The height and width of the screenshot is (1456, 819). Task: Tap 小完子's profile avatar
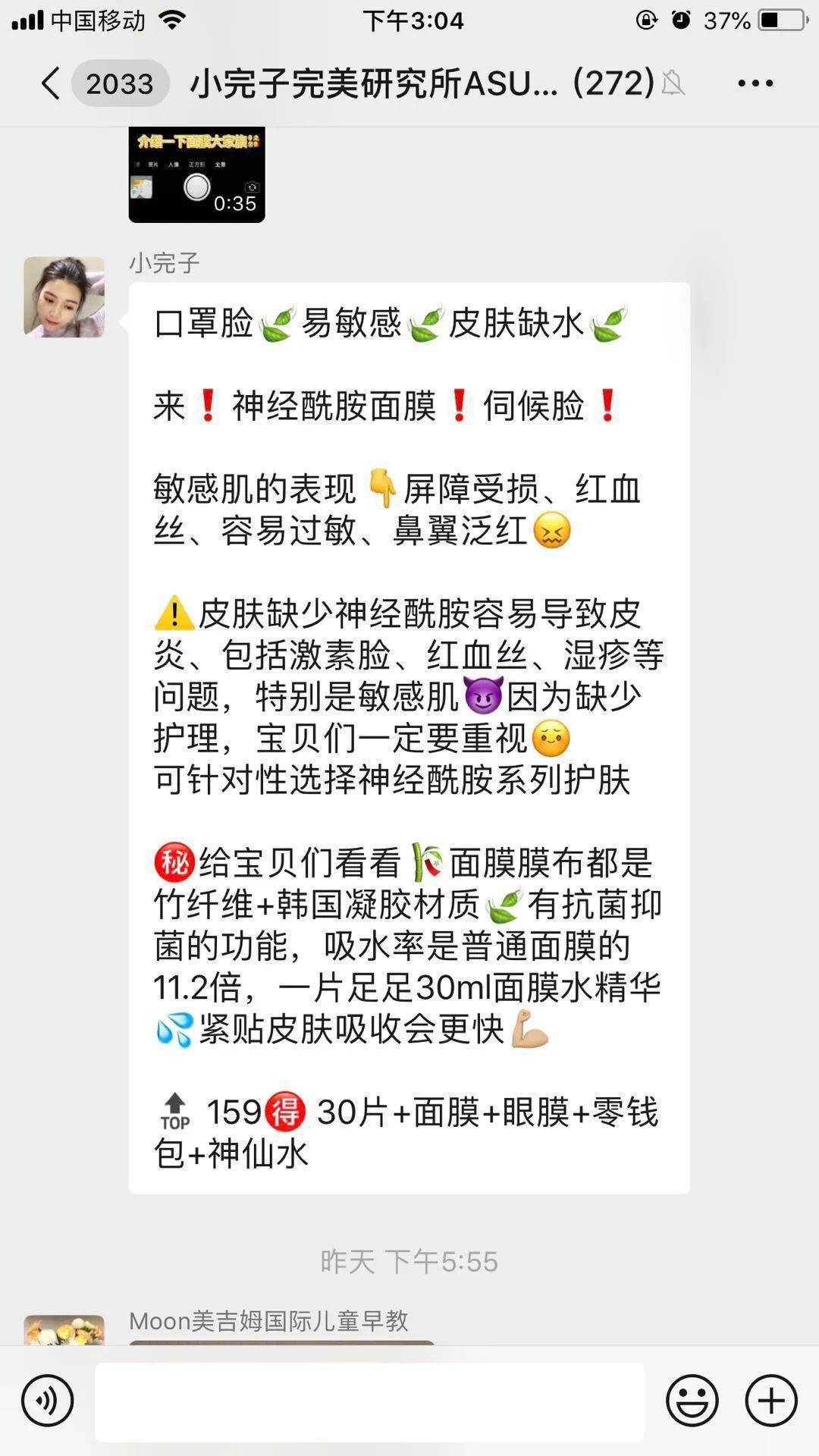[67, 296]
